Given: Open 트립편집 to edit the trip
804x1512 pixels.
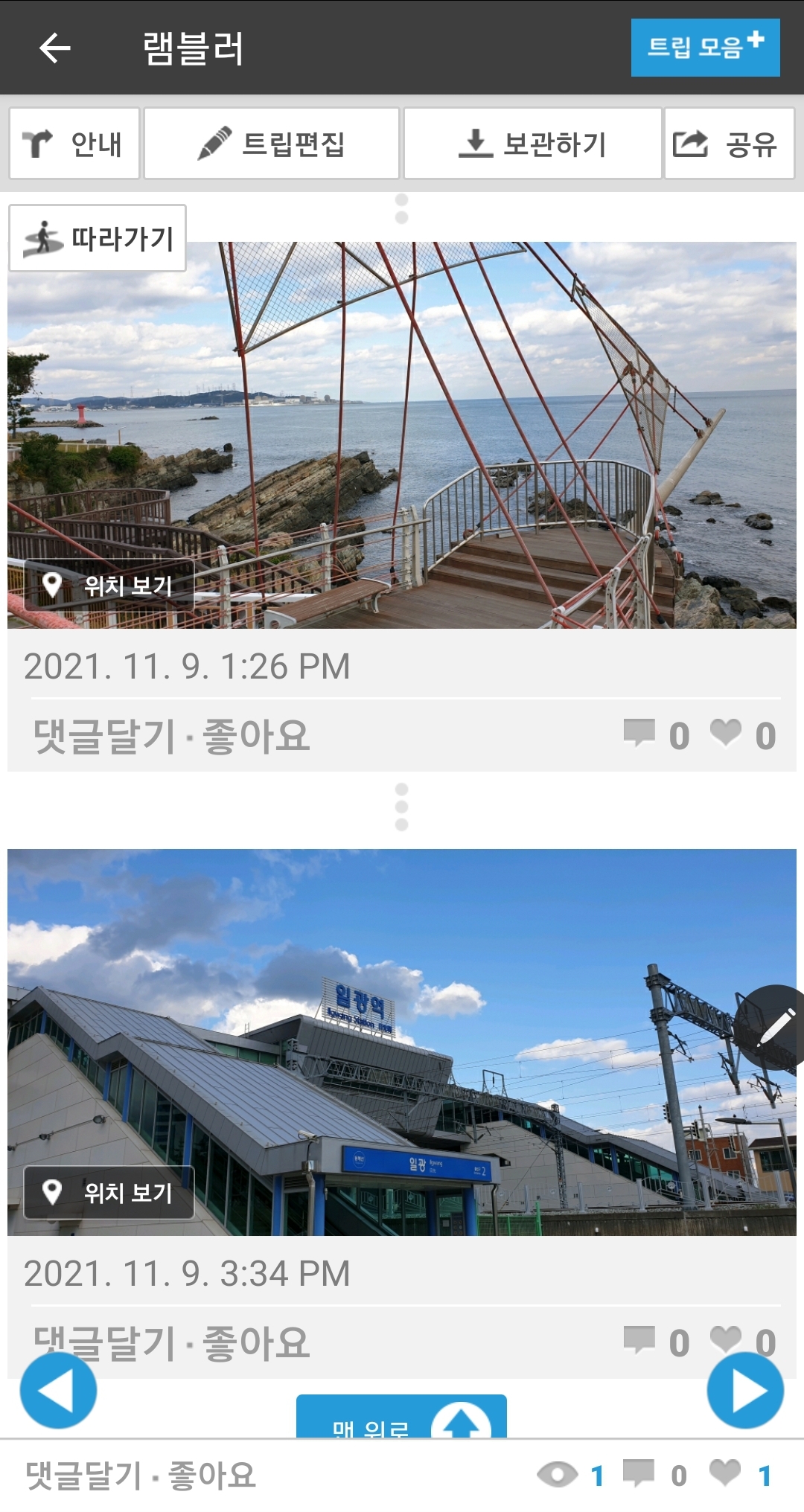Looking at the screenshot, I should [x=272, y=144].
